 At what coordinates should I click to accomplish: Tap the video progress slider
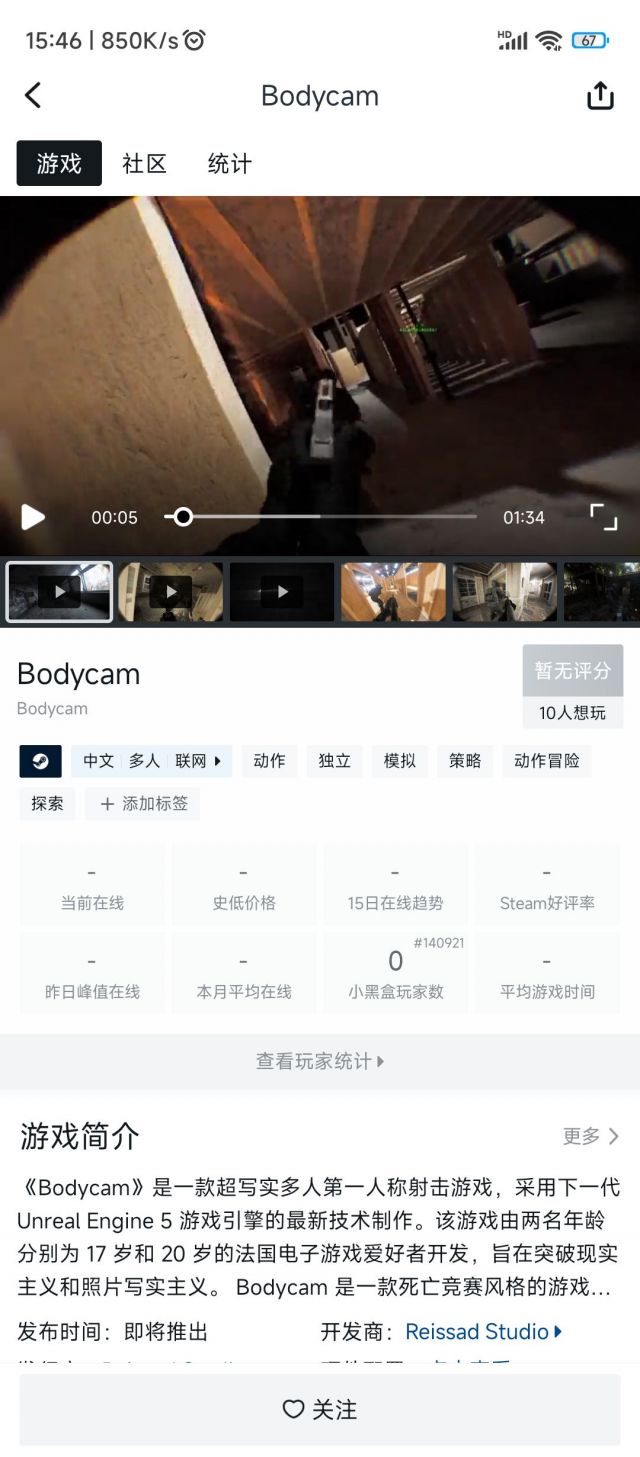coord(320,517)
